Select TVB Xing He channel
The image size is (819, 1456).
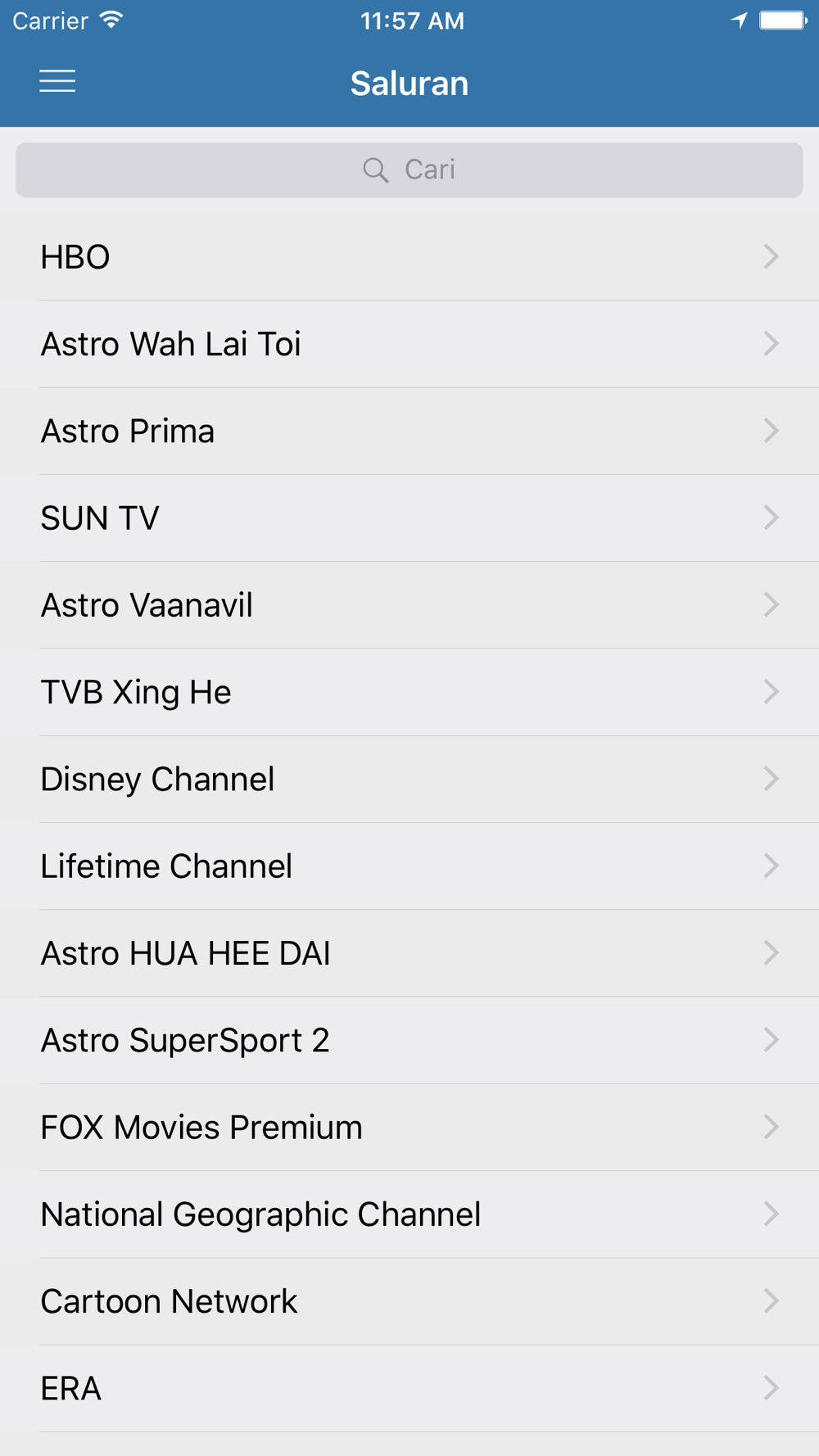point(409,692)
